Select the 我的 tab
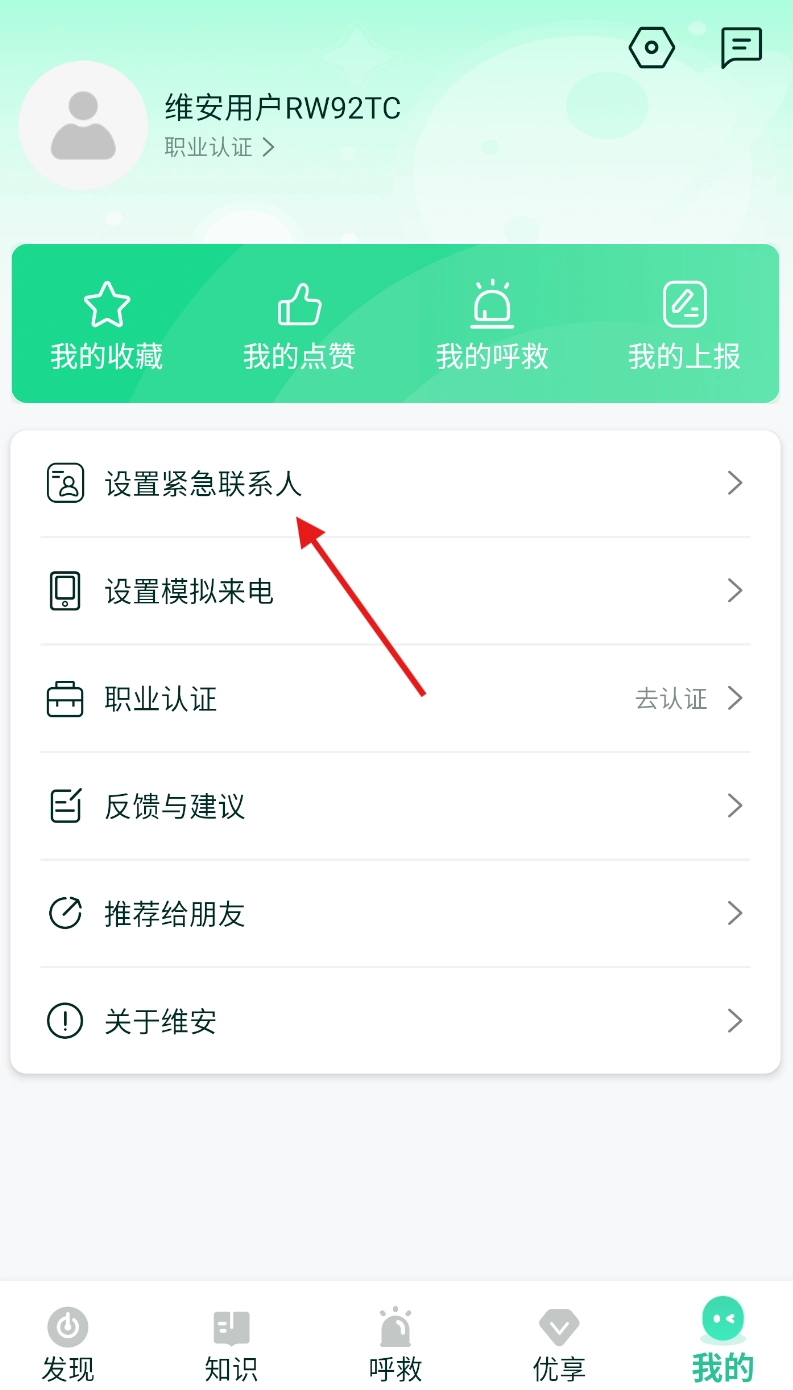The height and width of the screenshot is (1390, 793). coord(723,1343)
